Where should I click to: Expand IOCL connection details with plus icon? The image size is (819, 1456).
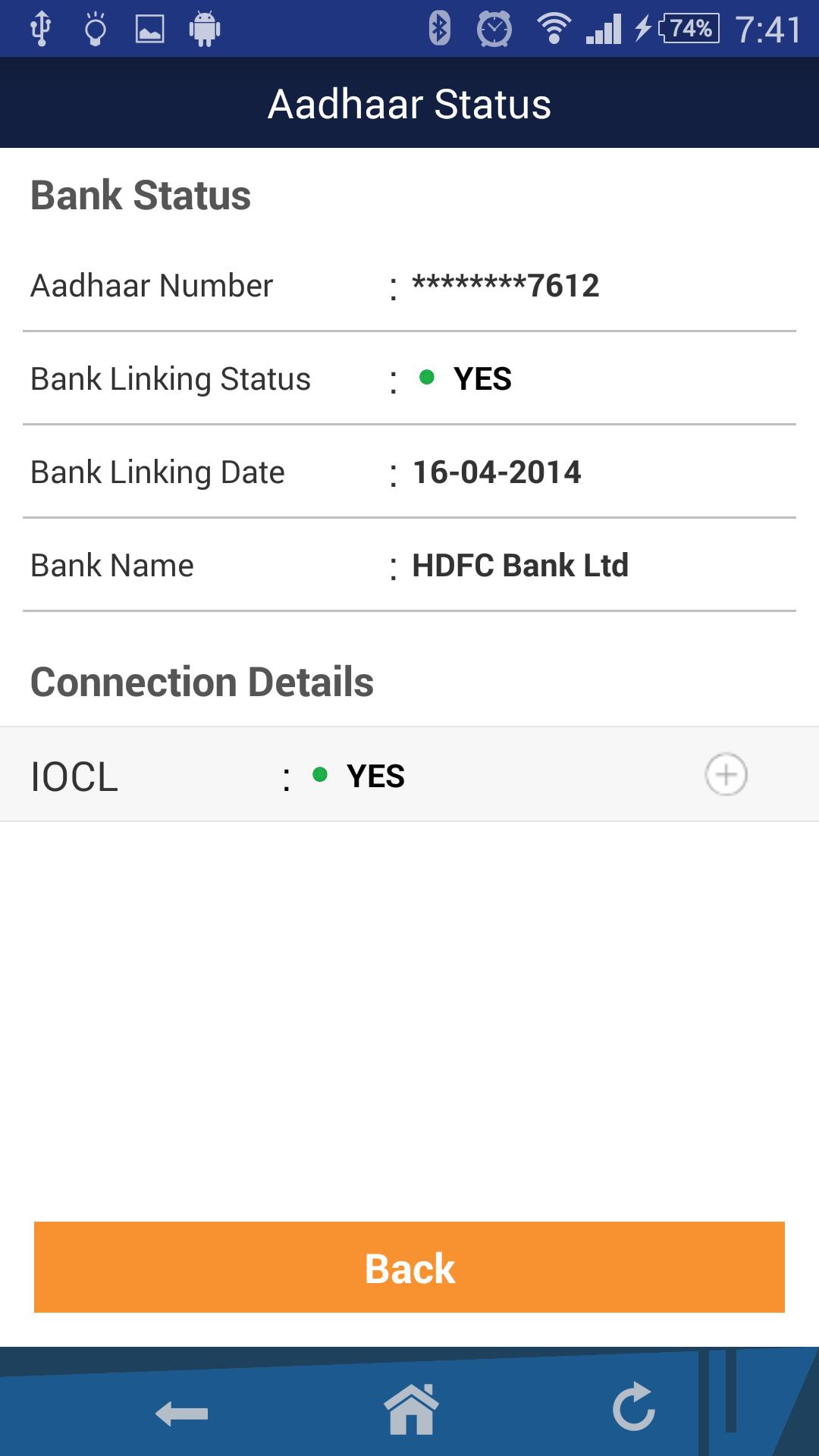pos(726,775)
